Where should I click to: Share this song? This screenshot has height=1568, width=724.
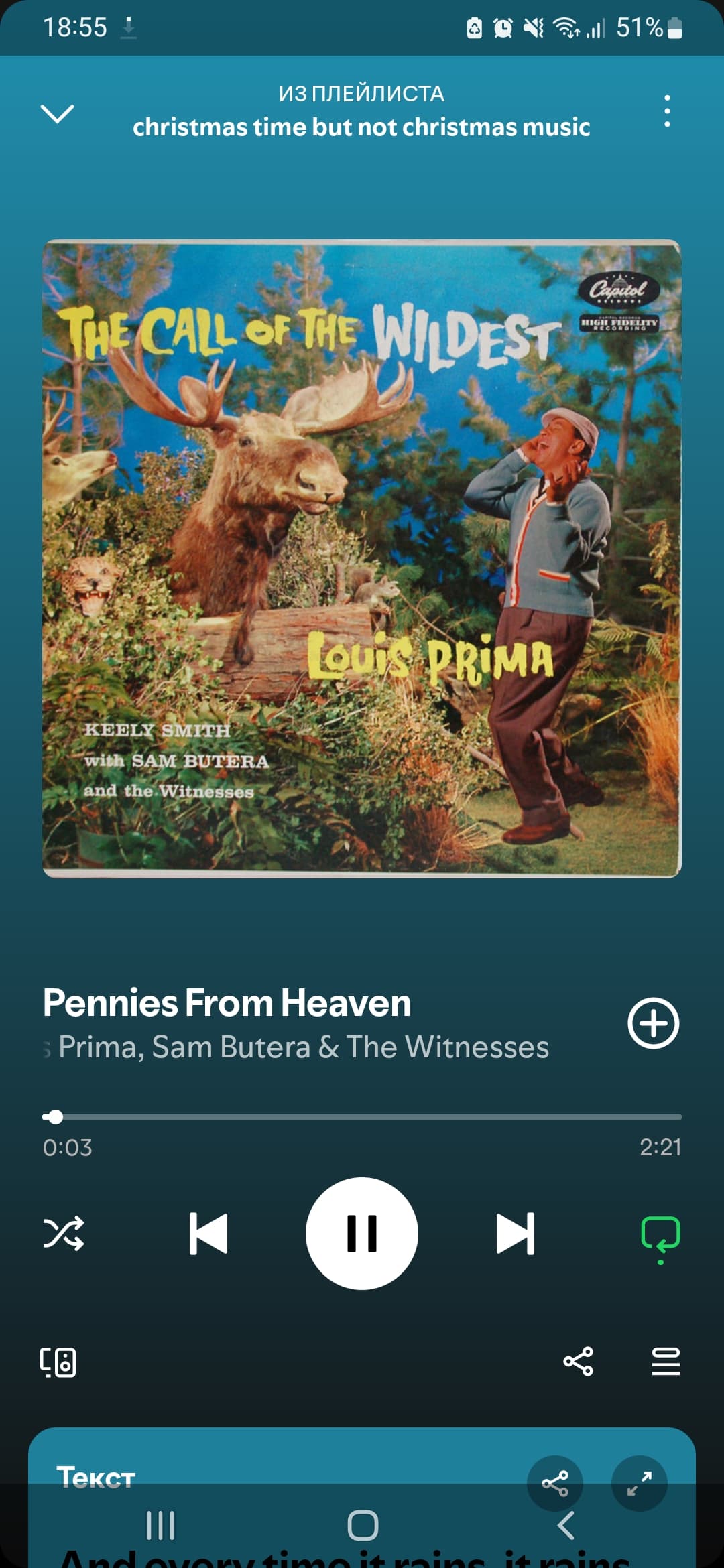click(x=578, y=1362)
